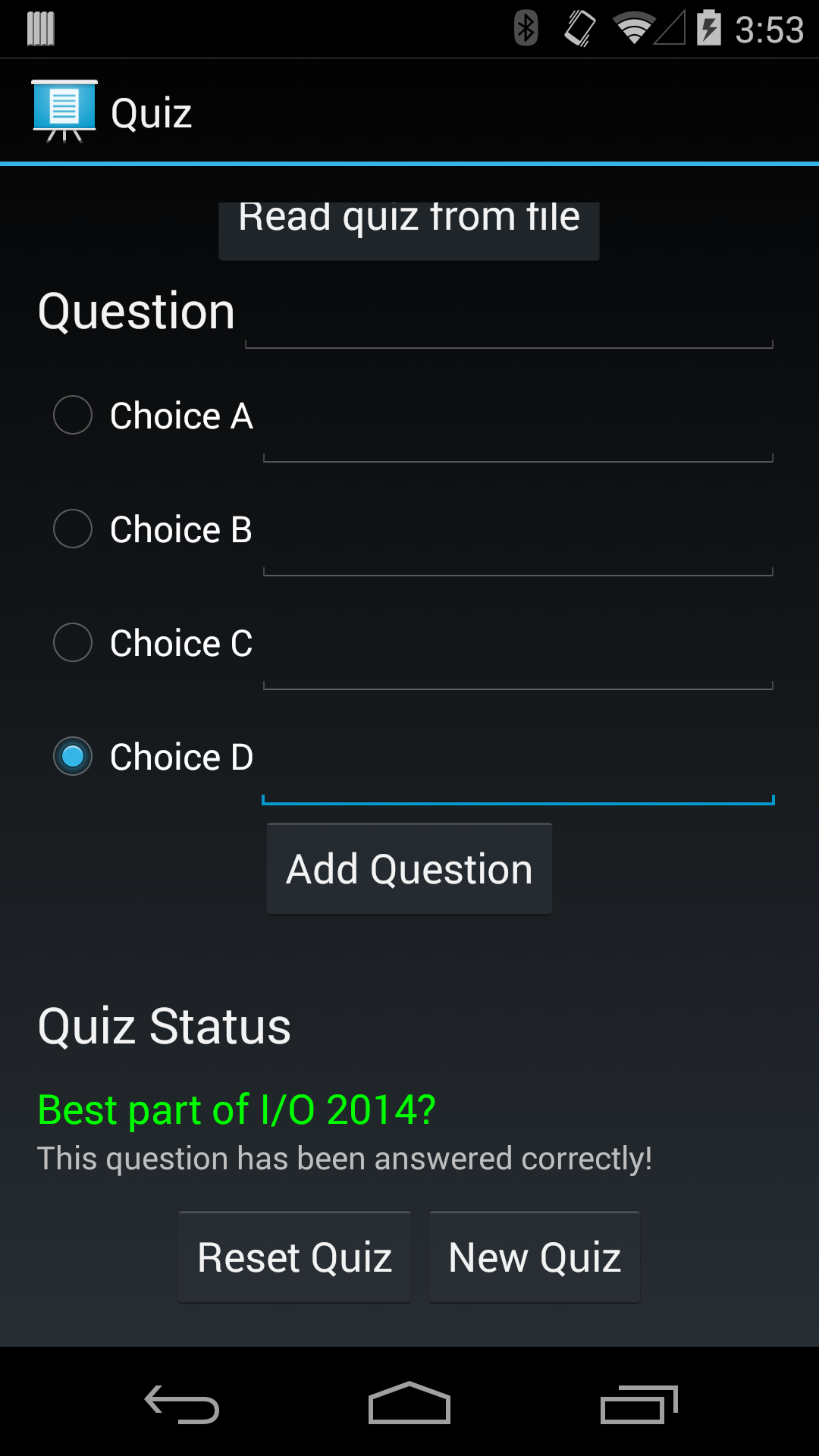This screenshot has height=1456, width=819.
Task: Tap the Wi-Fi signal icon
Action: click(x=632, y=27)
